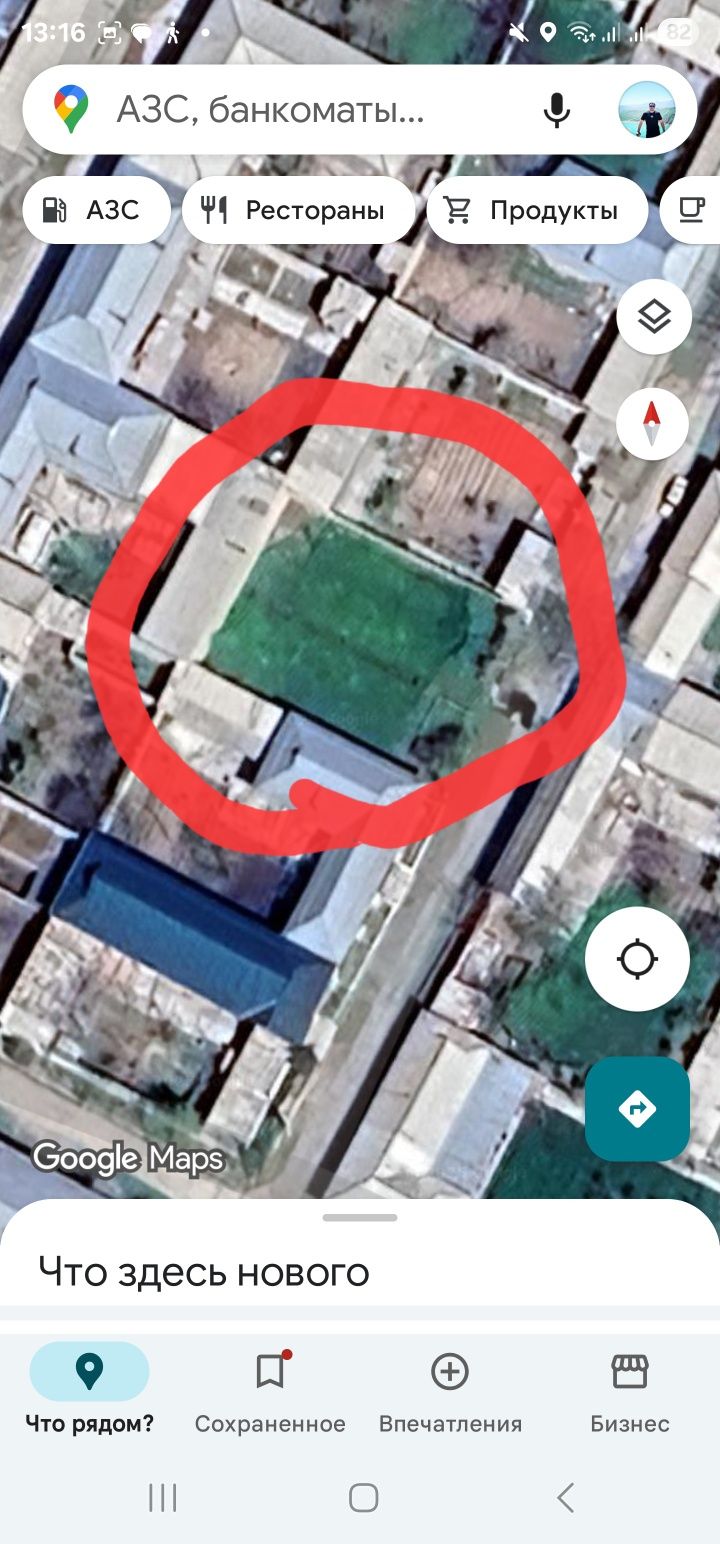Open the account profile picture
This screenshot has height=1544, width=720.
(x=647, y=110)
